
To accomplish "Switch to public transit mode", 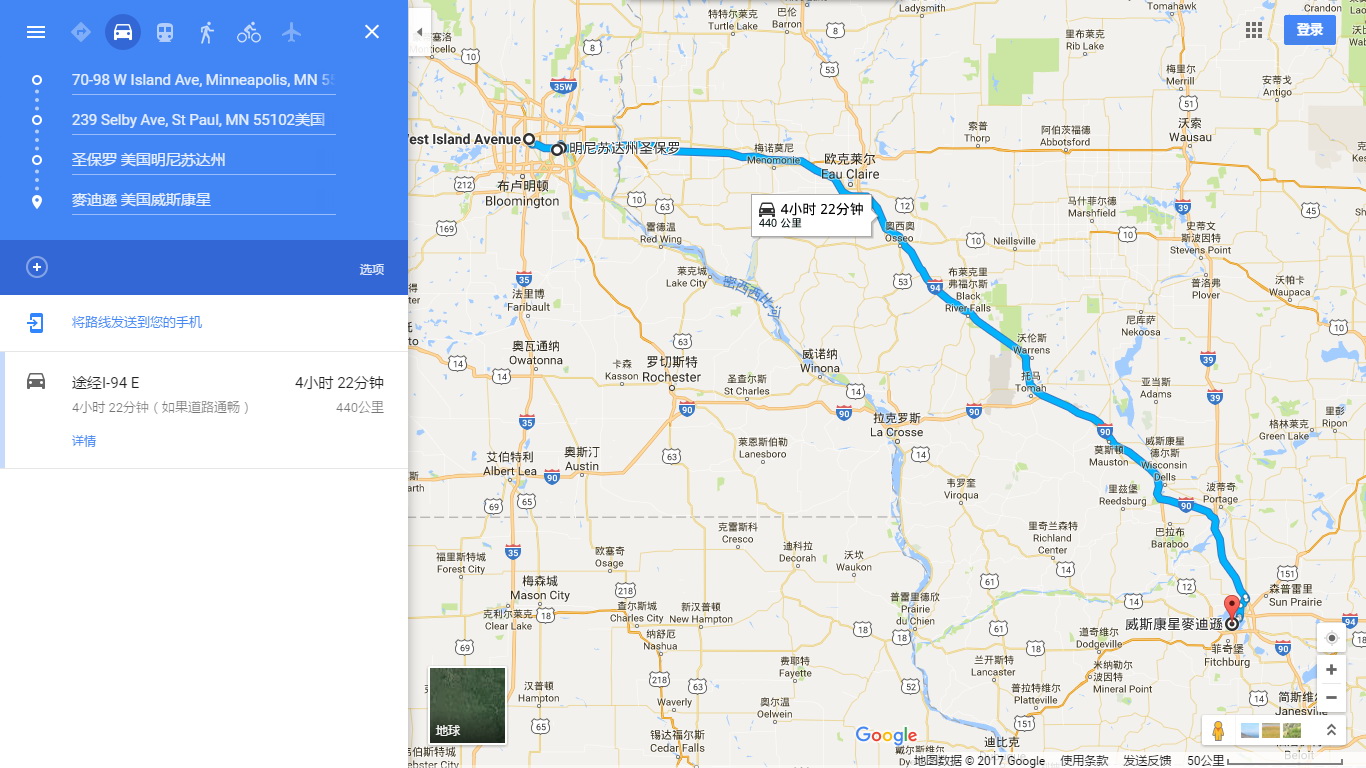I will click(165, 32).
